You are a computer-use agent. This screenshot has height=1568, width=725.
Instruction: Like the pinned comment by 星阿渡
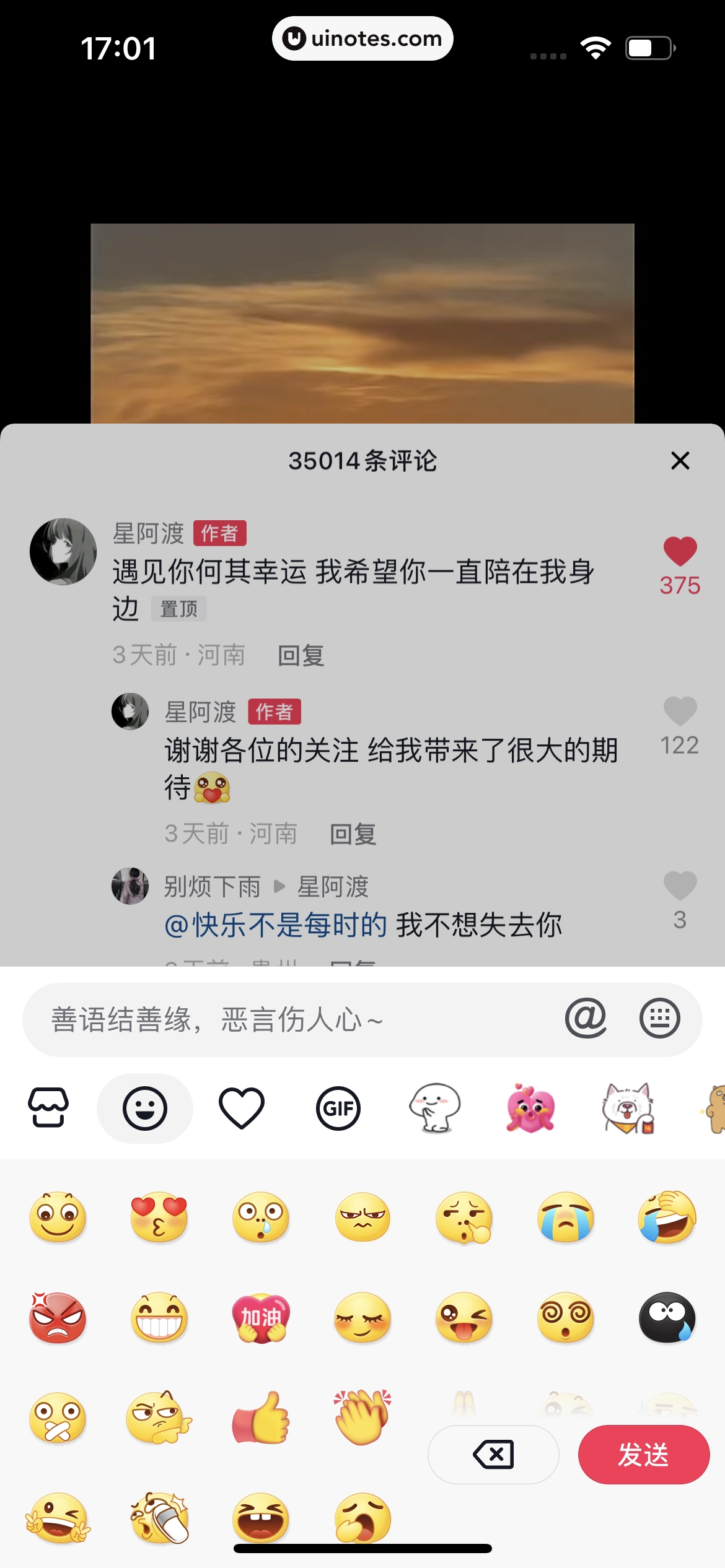pyautogui.click(x=680, y=551)
